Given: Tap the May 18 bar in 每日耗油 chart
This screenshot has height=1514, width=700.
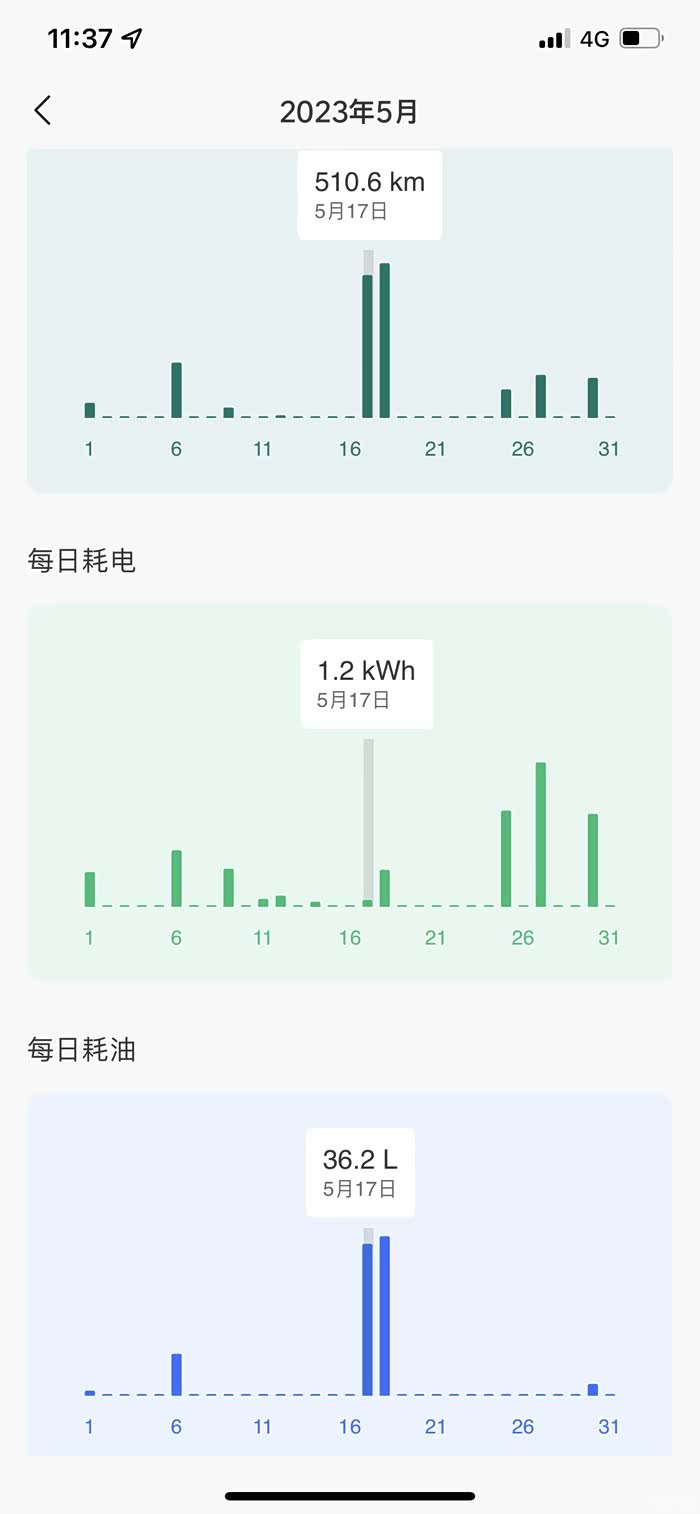Looking at the screenshot, I should 384,1316.
